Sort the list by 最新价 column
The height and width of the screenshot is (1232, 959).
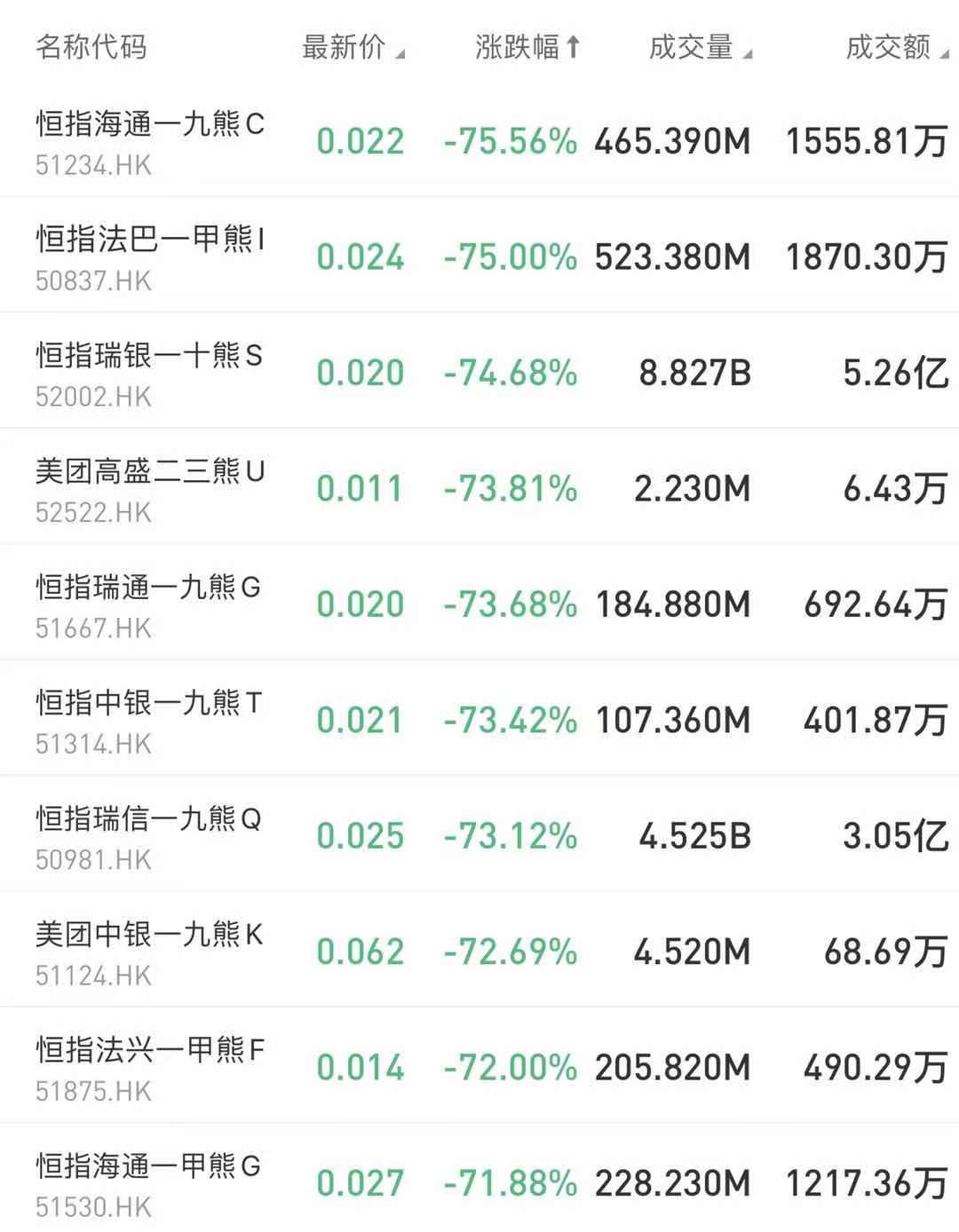352,47
